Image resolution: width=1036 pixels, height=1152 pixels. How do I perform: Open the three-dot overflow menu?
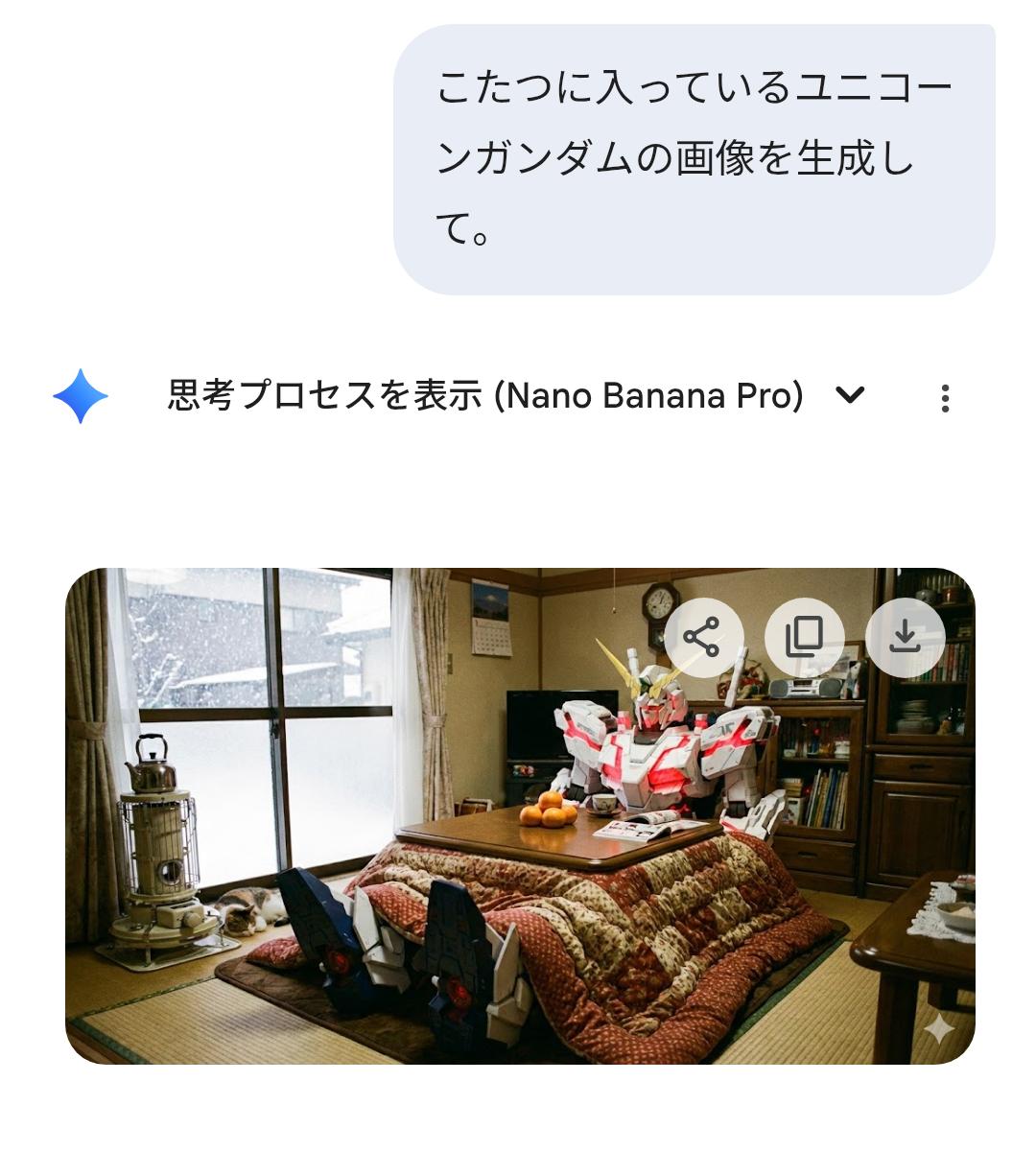coord(945,398)
